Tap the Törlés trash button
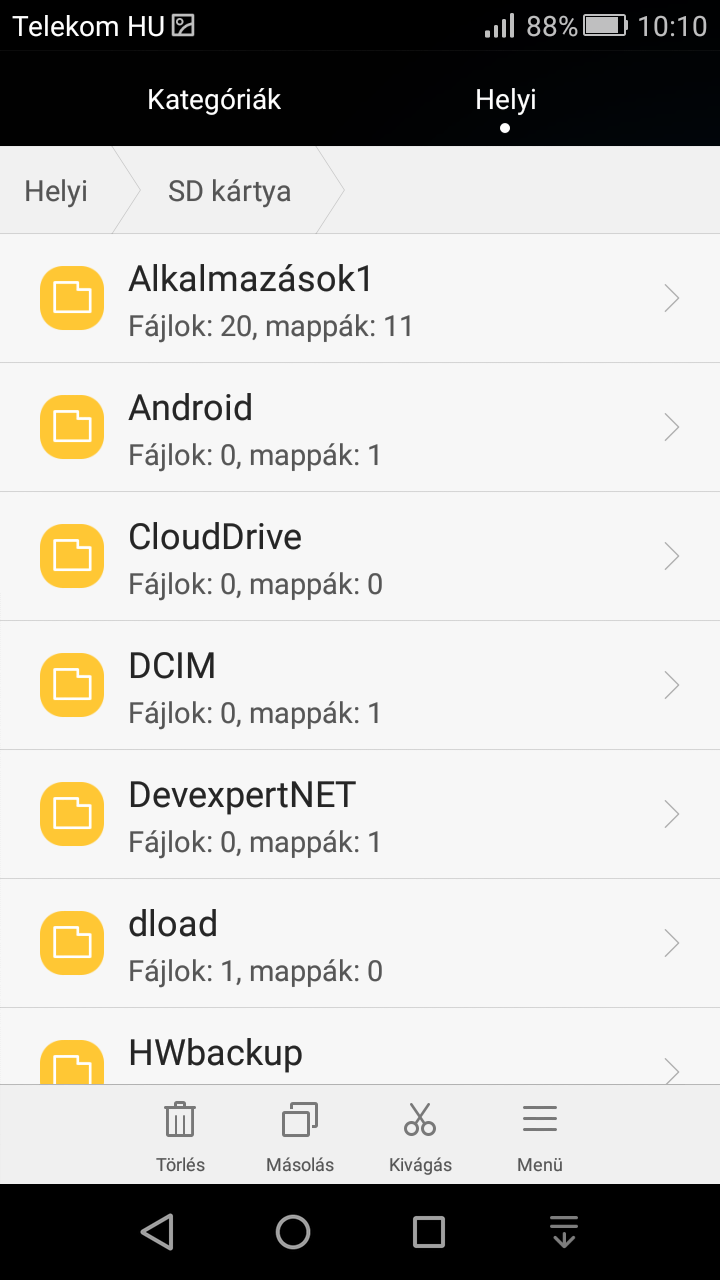720x1280 pixels. point(180,1136)
